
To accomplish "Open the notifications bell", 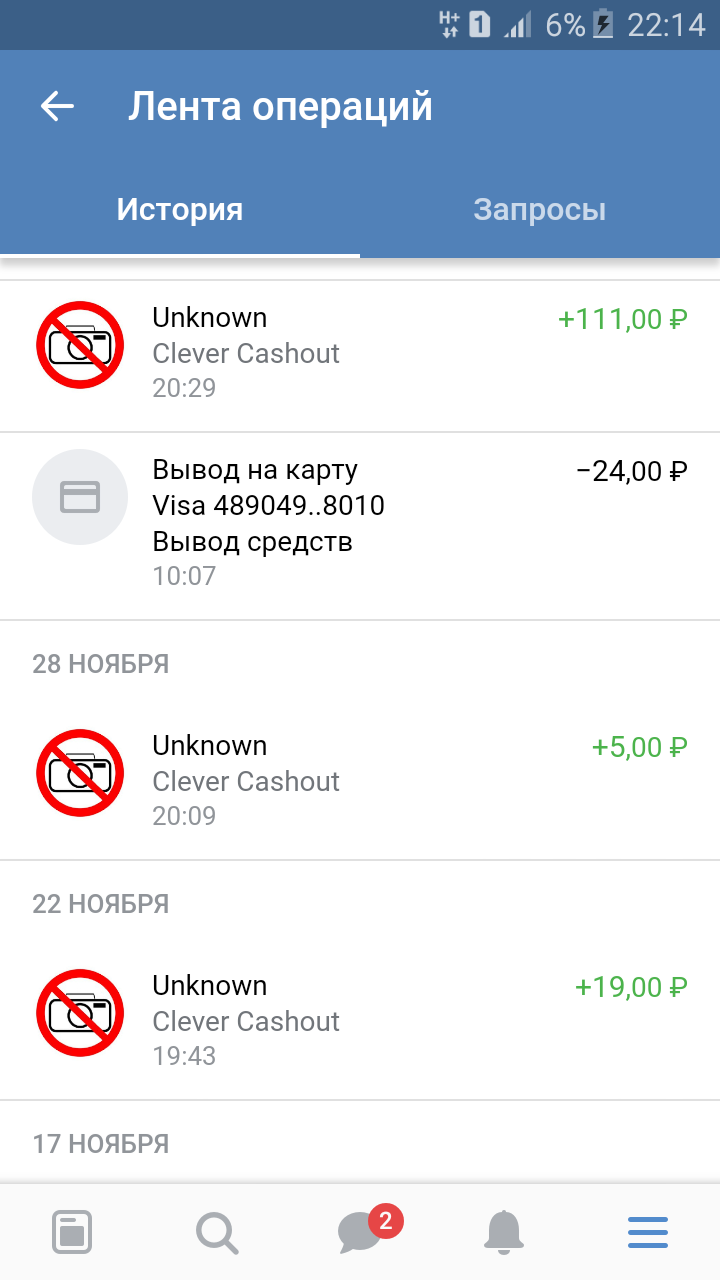I will (x=504, y=1232).
